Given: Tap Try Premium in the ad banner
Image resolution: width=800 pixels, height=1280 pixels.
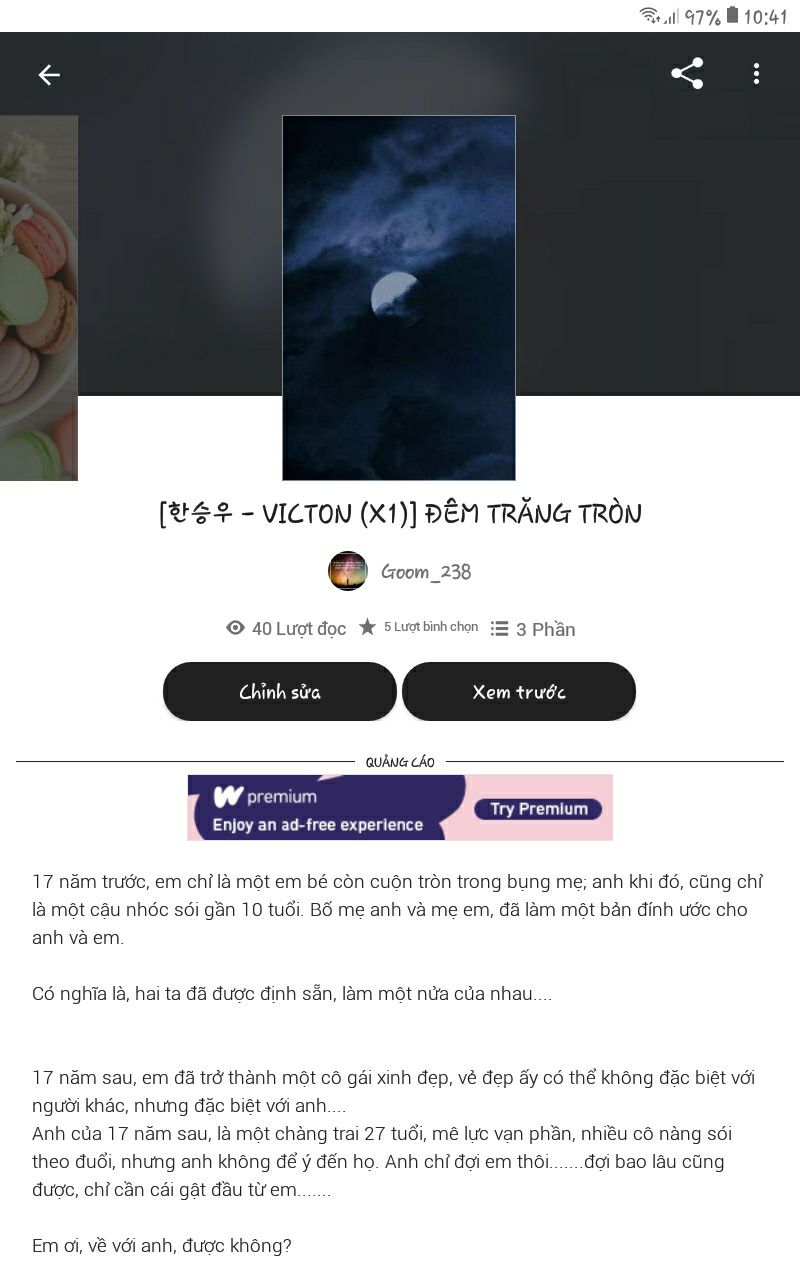Looking at the screenshot, I should 539,809.
